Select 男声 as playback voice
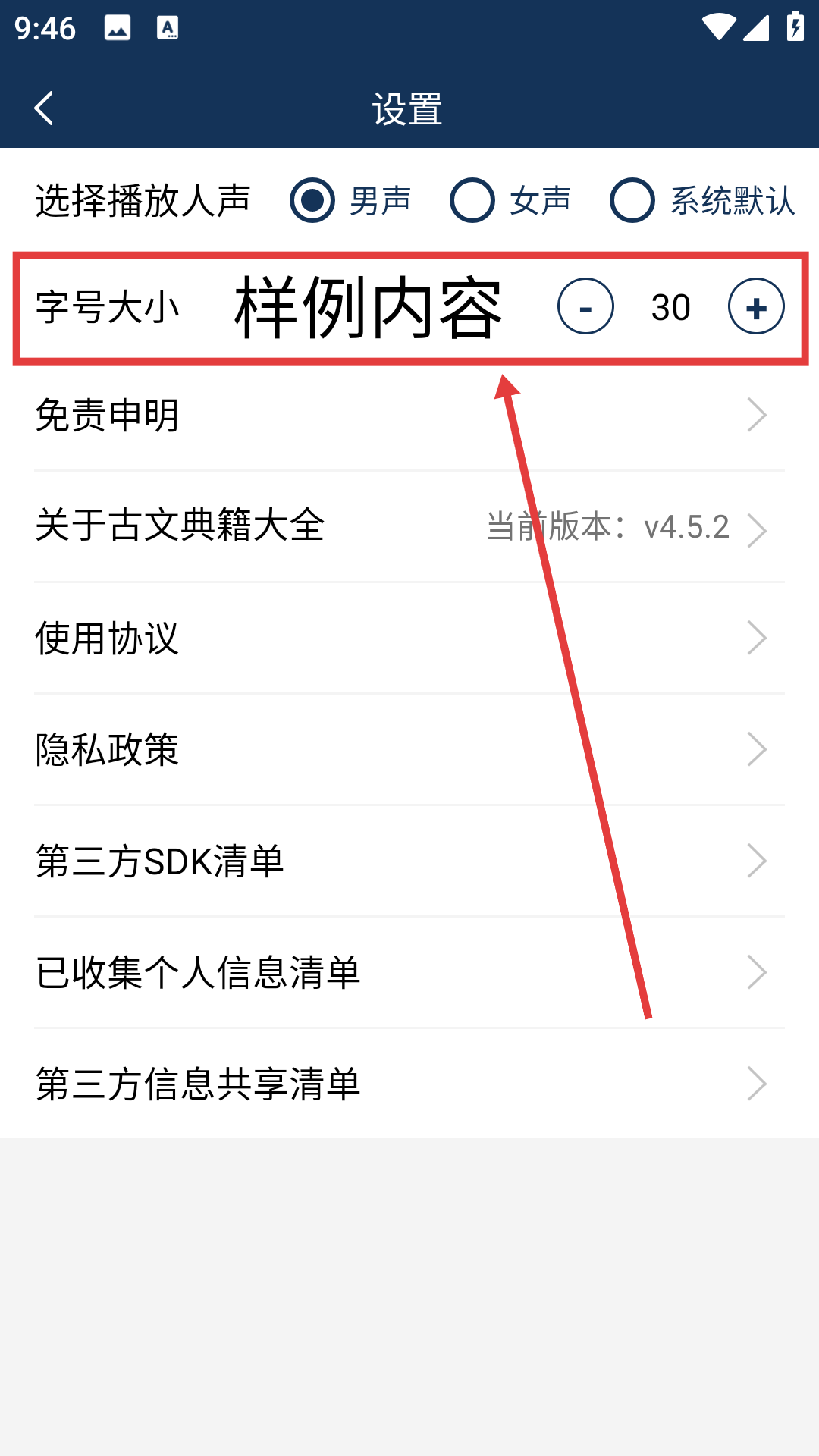This screenshot has width=819, height=1456. [312, 200]
